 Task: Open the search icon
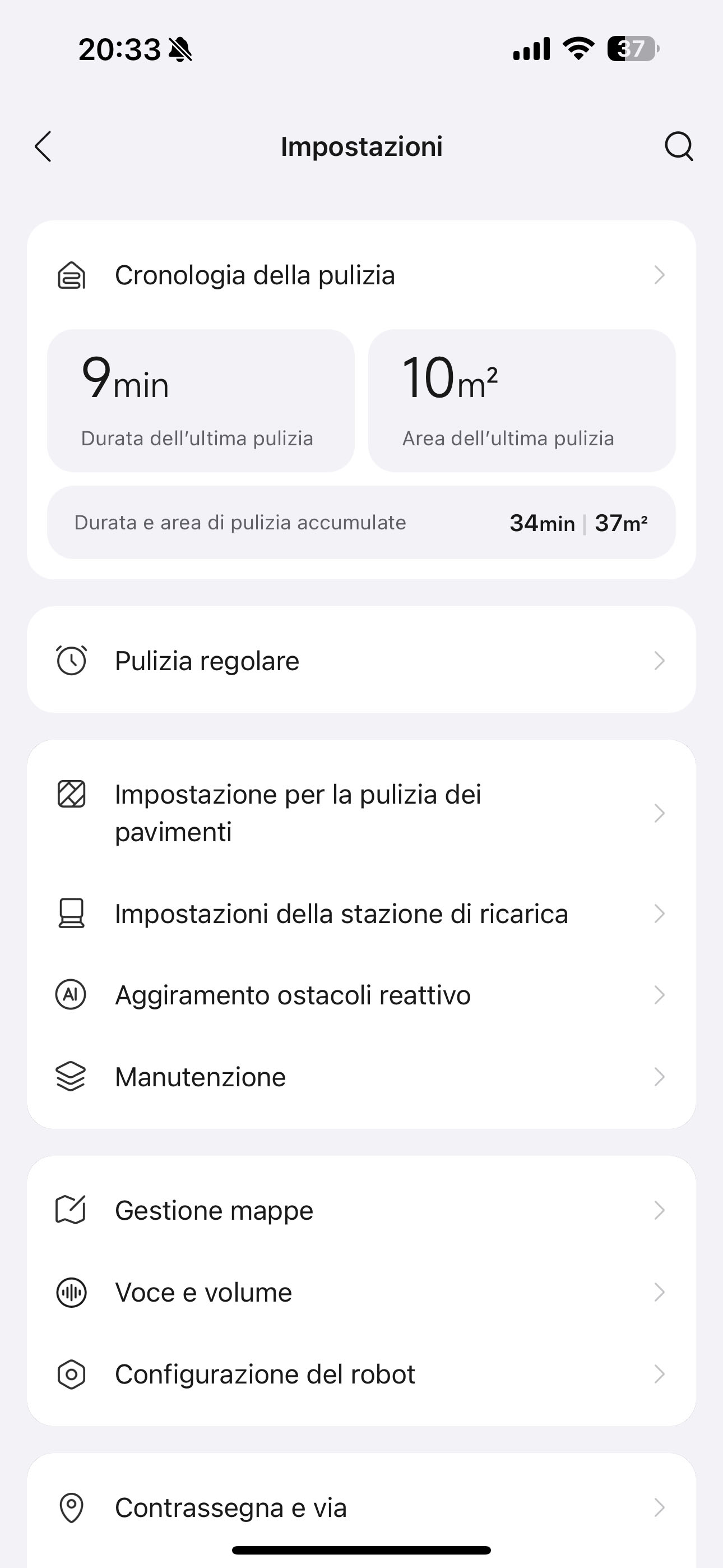point(679,147)
